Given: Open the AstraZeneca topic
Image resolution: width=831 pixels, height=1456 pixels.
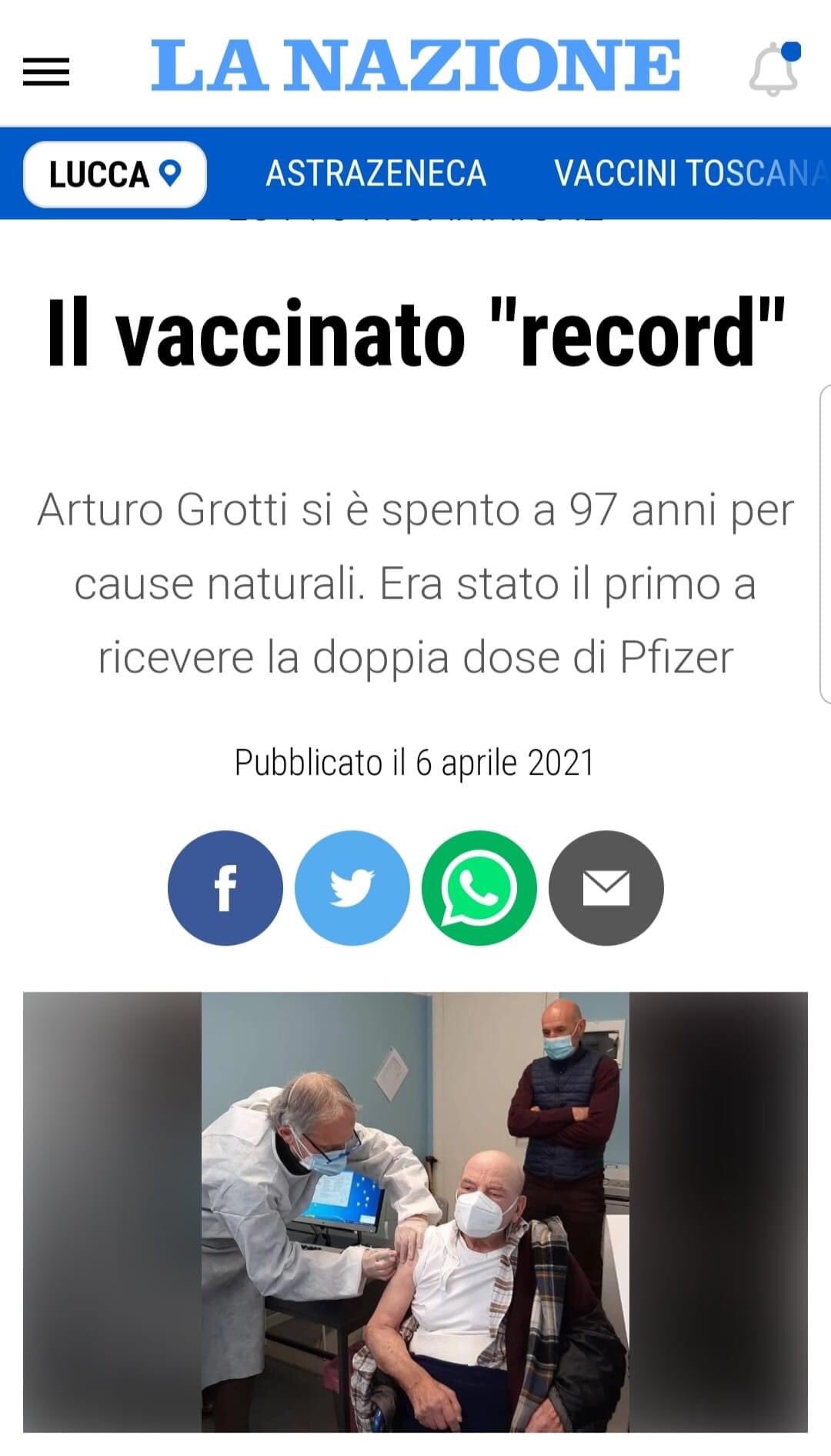Looking at the screenshot, I should tap(376, 173).
